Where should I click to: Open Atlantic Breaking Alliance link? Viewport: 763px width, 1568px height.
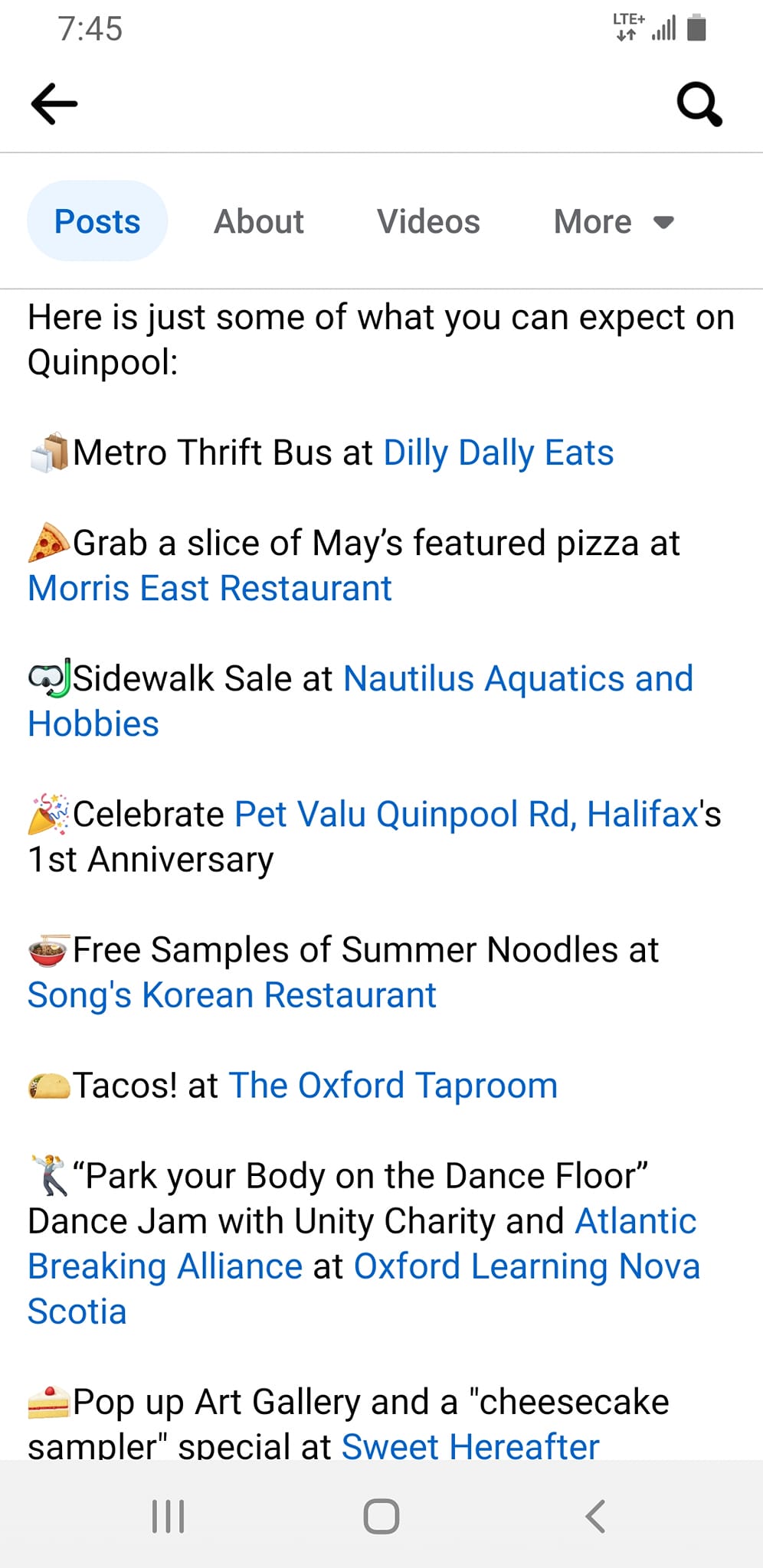pyautogui.click(x=165, y=1266)
